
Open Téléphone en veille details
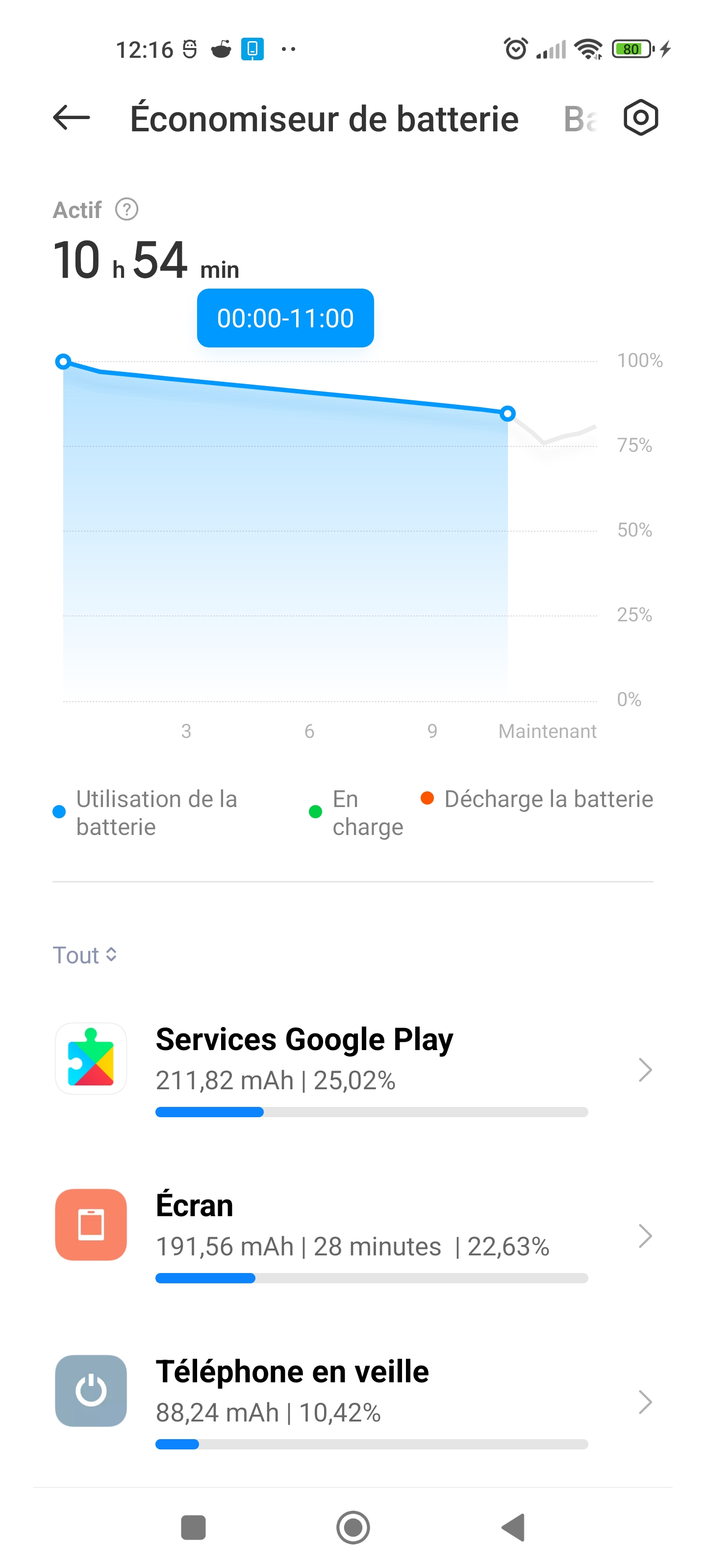point(353,1402)
